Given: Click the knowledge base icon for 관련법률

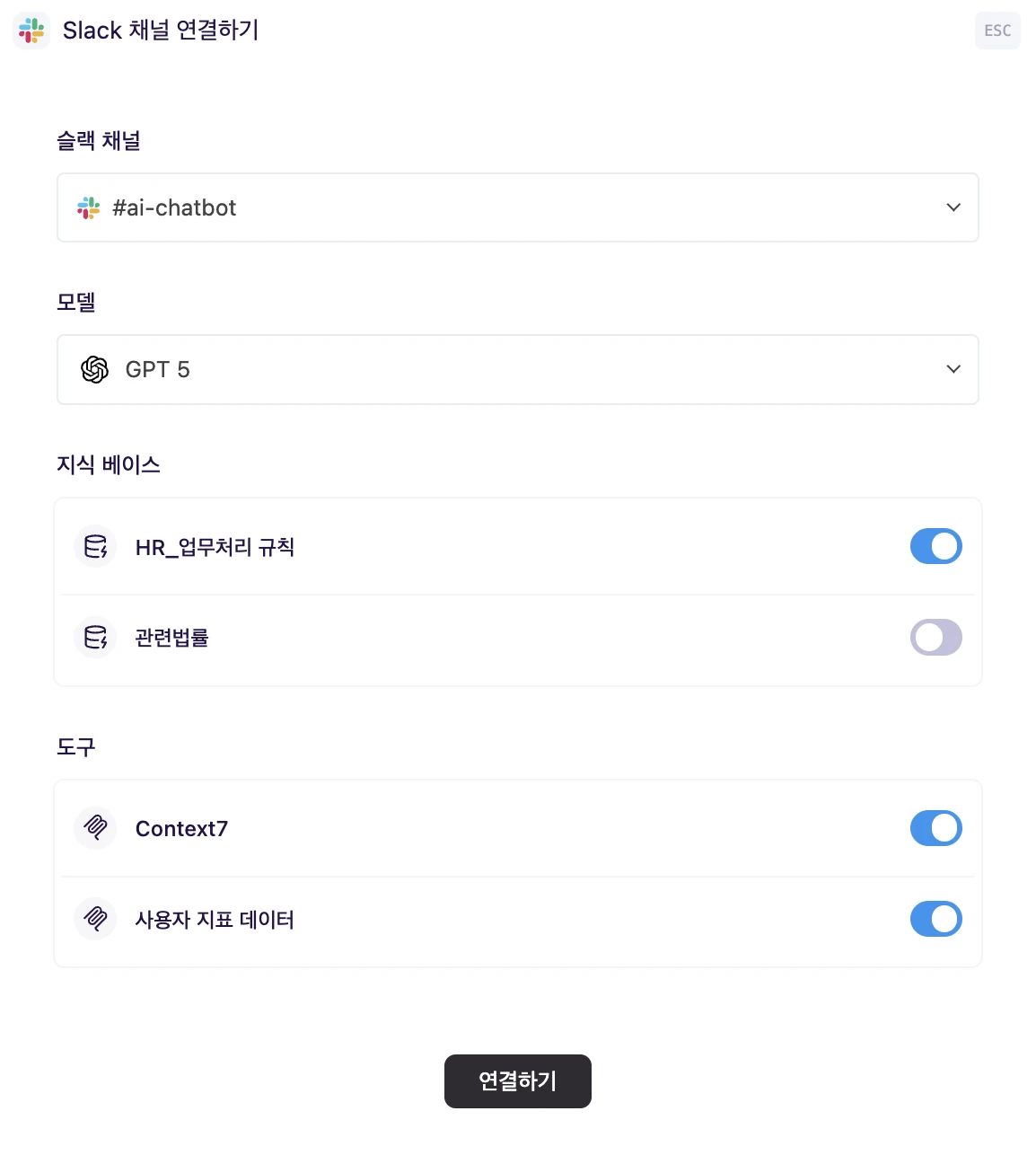Looking at the screenshot, I should (x=94, y=638).
